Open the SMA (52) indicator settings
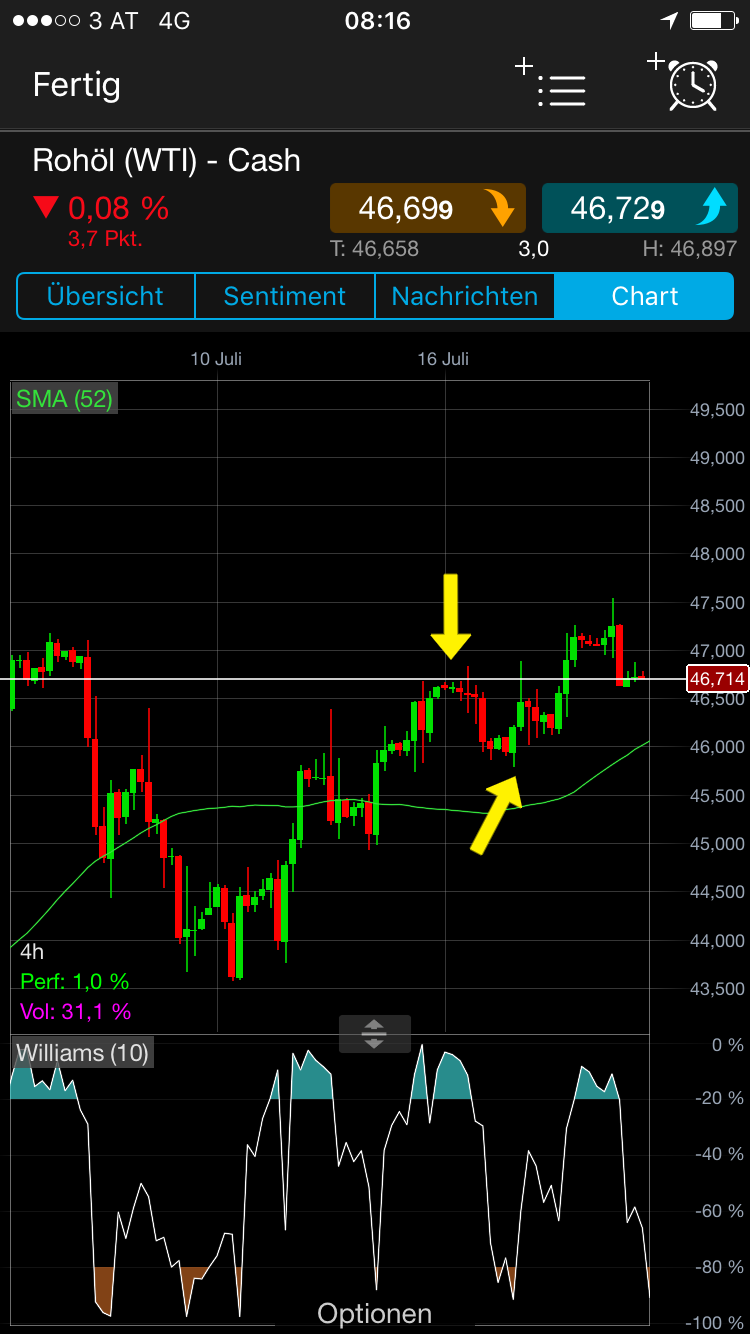 point(64,399)
